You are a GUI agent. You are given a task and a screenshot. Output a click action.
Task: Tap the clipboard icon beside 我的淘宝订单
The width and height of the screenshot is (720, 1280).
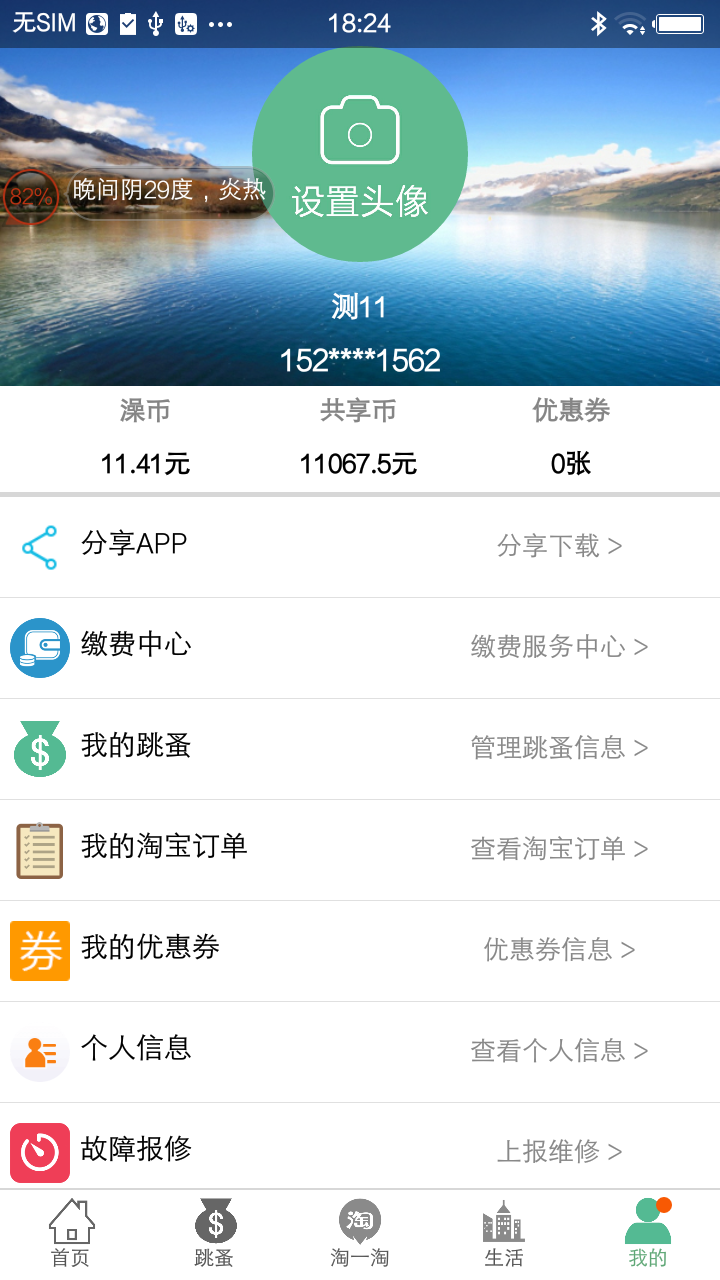(x=38, y=849)
